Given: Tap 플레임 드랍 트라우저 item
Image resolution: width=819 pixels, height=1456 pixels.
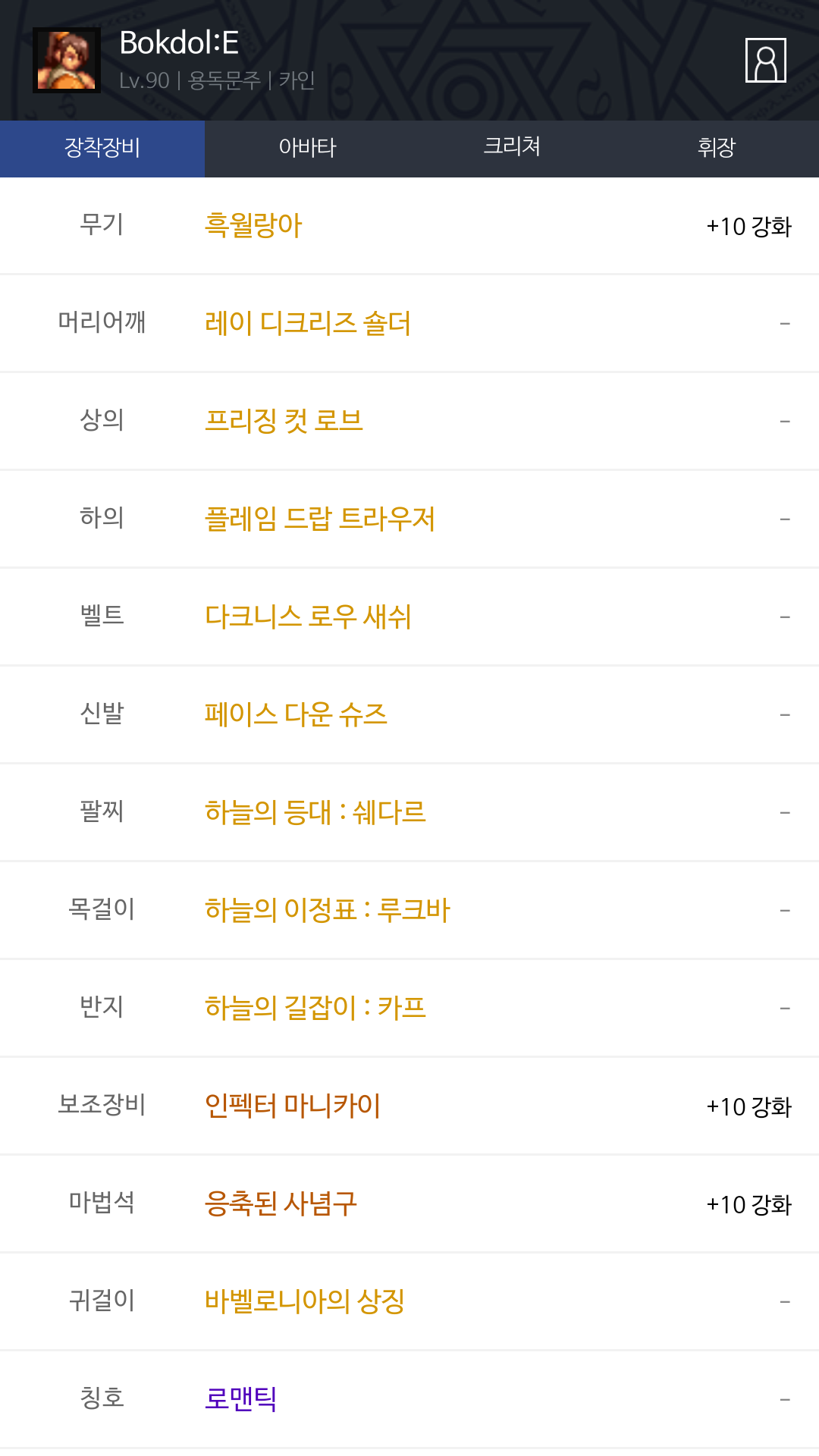Looking at the screenshot, I should tap(320, 519).
